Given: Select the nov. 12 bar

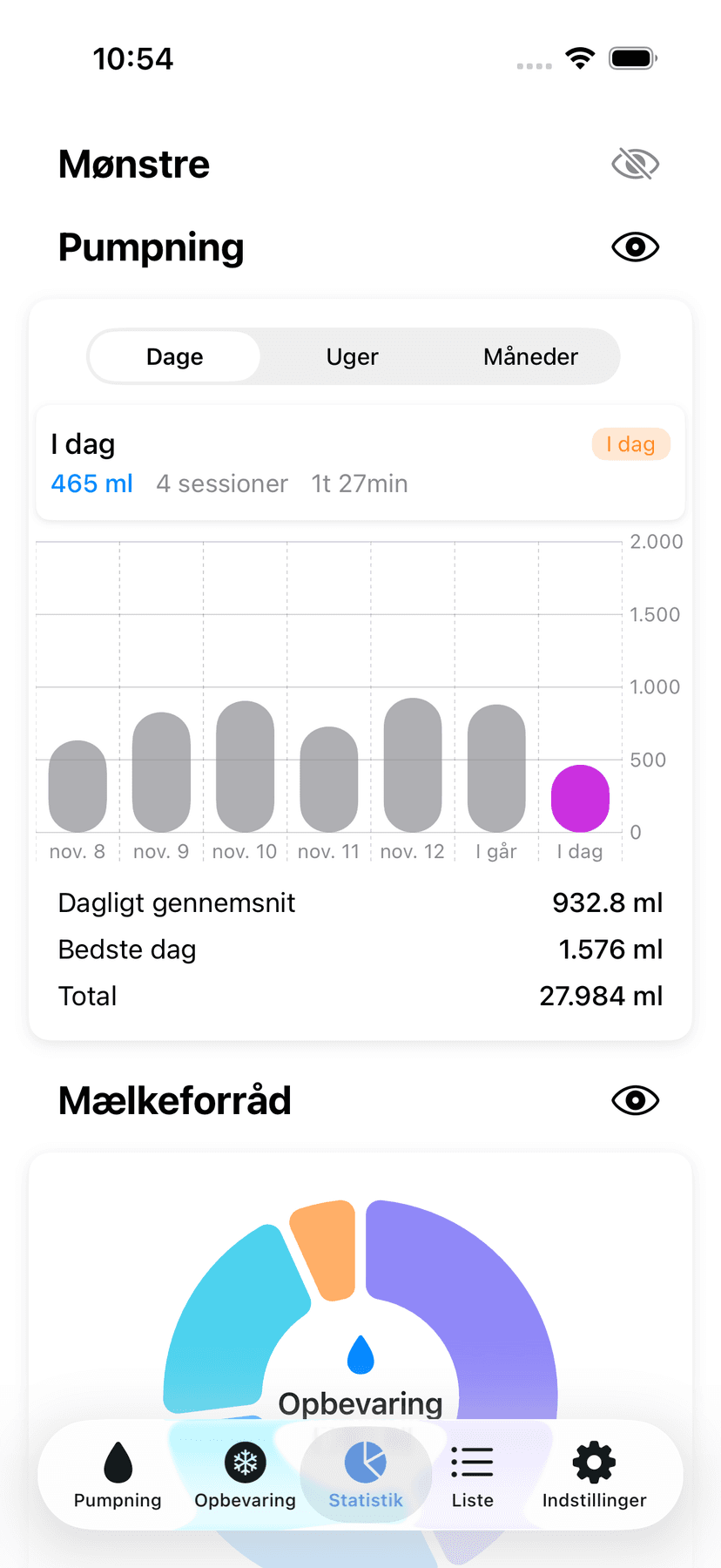Looking at the screenshot, I should [413, 765].
